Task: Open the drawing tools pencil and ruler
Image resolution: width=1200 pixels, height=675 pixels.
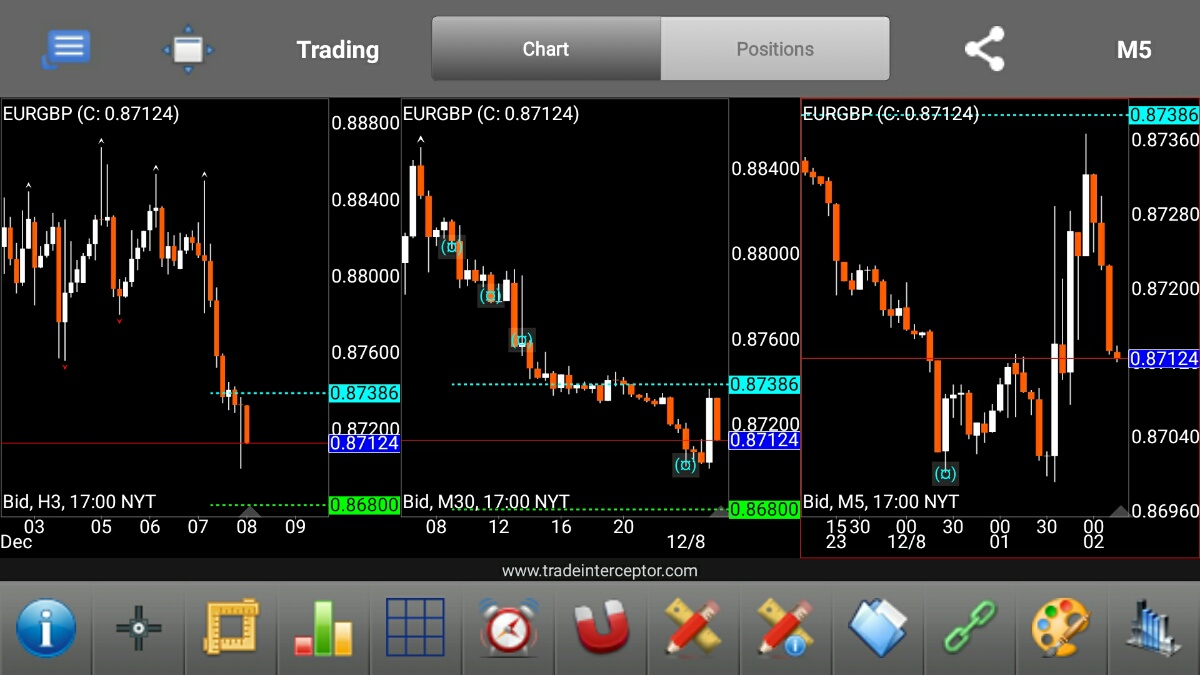Action: (693, 628)
